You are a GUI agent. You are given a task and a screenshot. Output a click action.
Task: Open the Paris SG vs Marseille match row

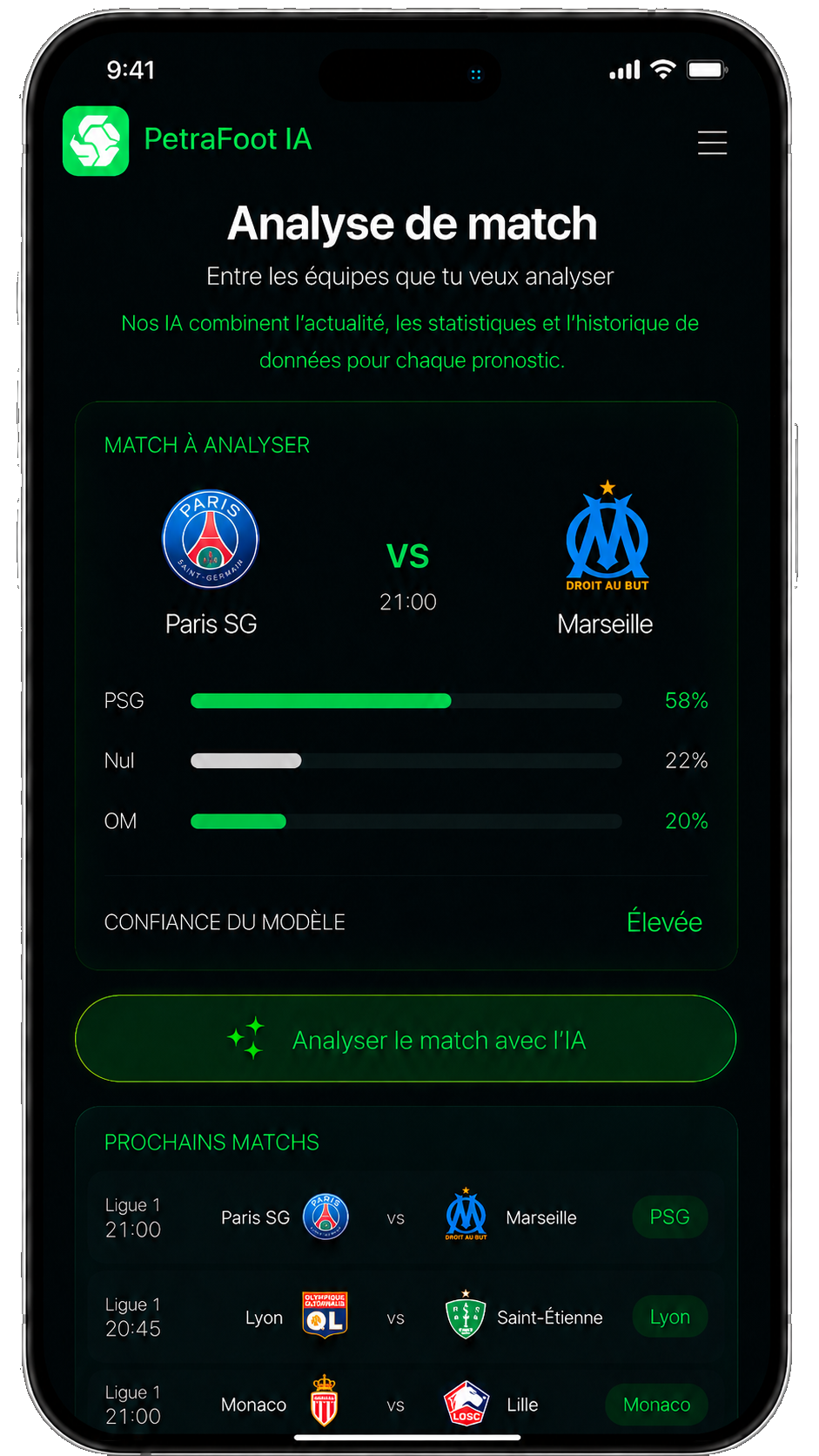click(406, 1217)
